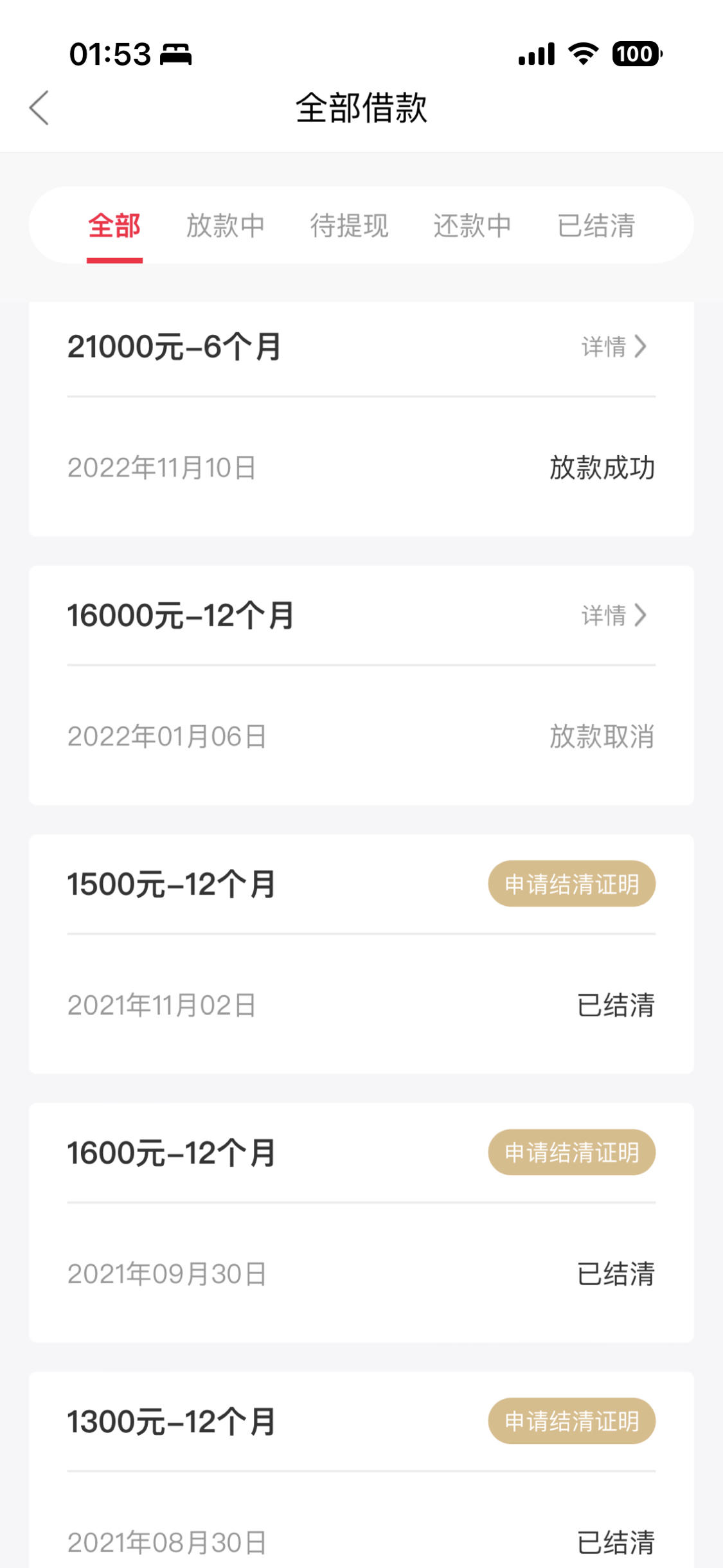The height and width of the screenshot is (1568, 723).
Task: Switch to the 待提现 tab
Action: (x=349, y=226)
